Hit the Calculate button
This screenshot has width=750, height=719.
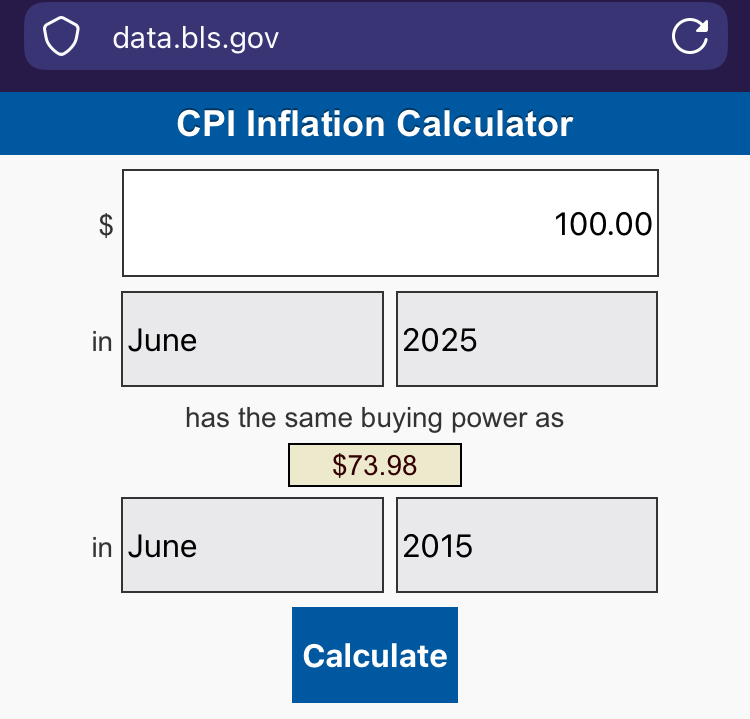pos(375,655)
